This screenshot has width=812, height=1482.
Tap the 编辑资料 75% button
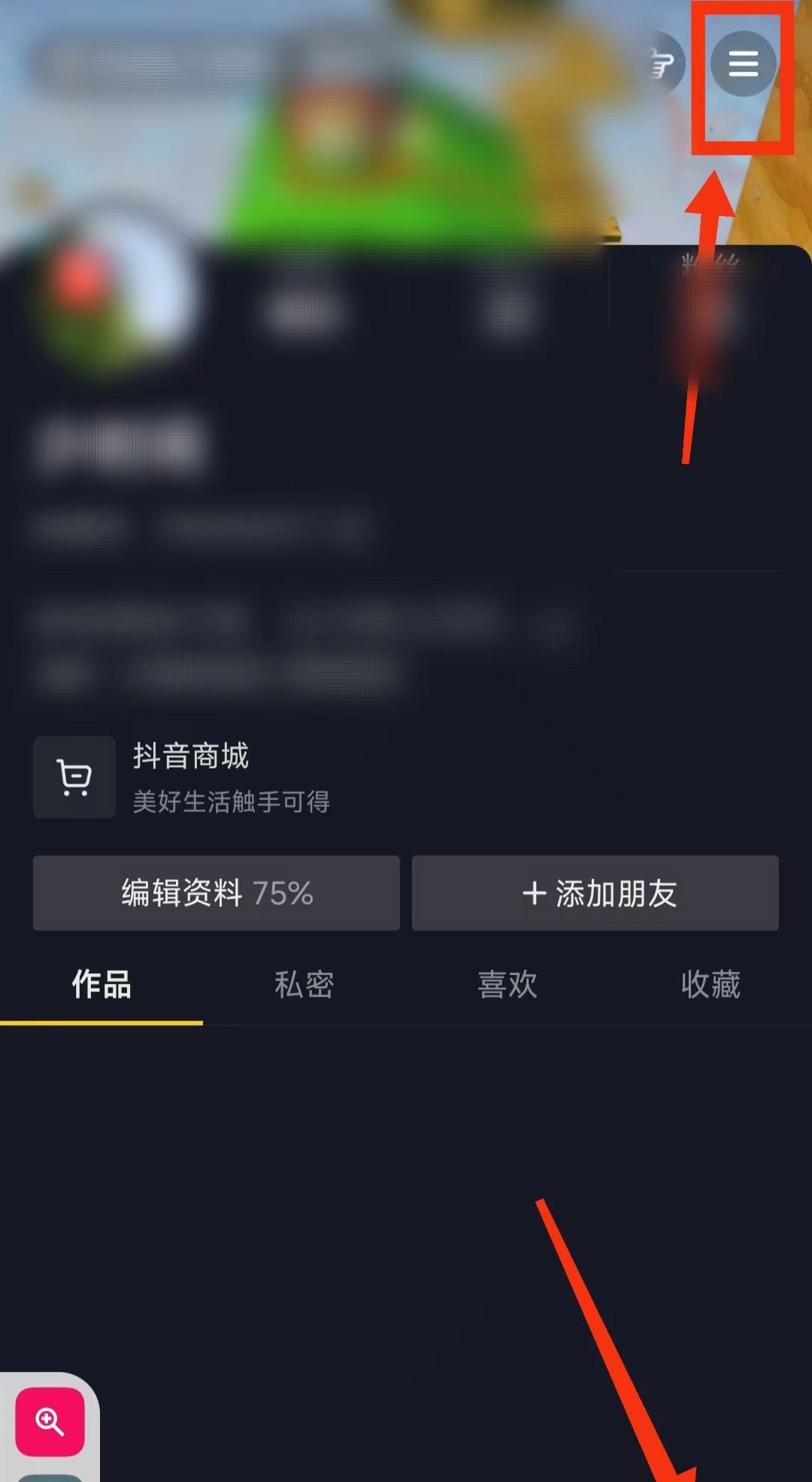click(x=216, y=893)
